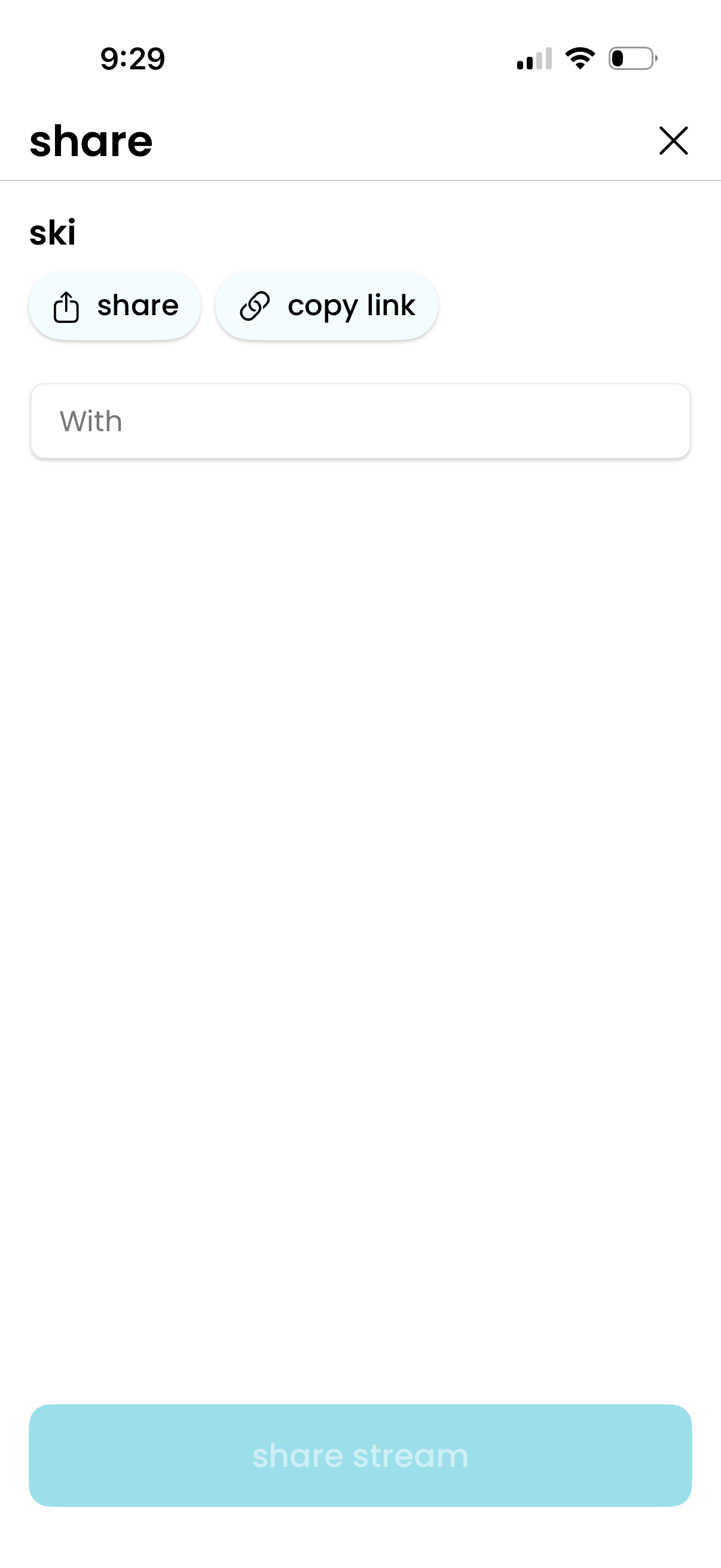Click the share page heading
The image size is (721, 1568).
coord(91,141)
